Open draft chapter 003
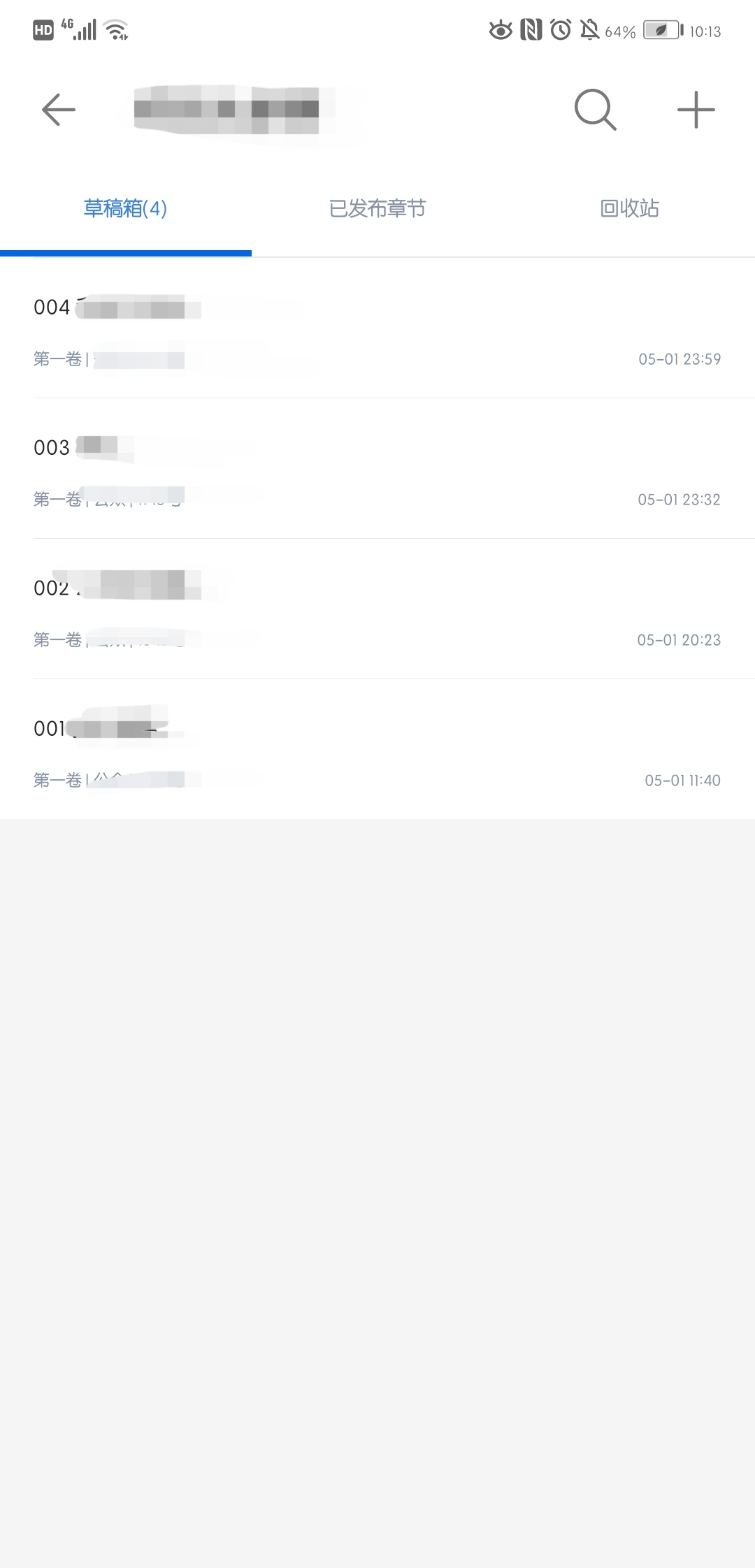The width and height of the screenshot is (755, 1568). [377, 470]
